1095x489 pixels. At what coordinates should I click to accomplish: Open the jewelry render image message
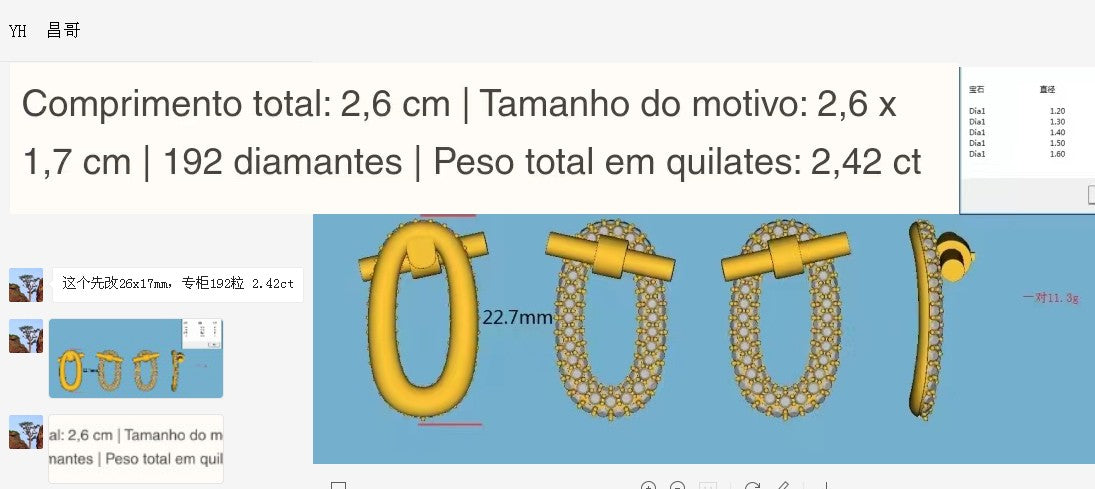point(135,358)
